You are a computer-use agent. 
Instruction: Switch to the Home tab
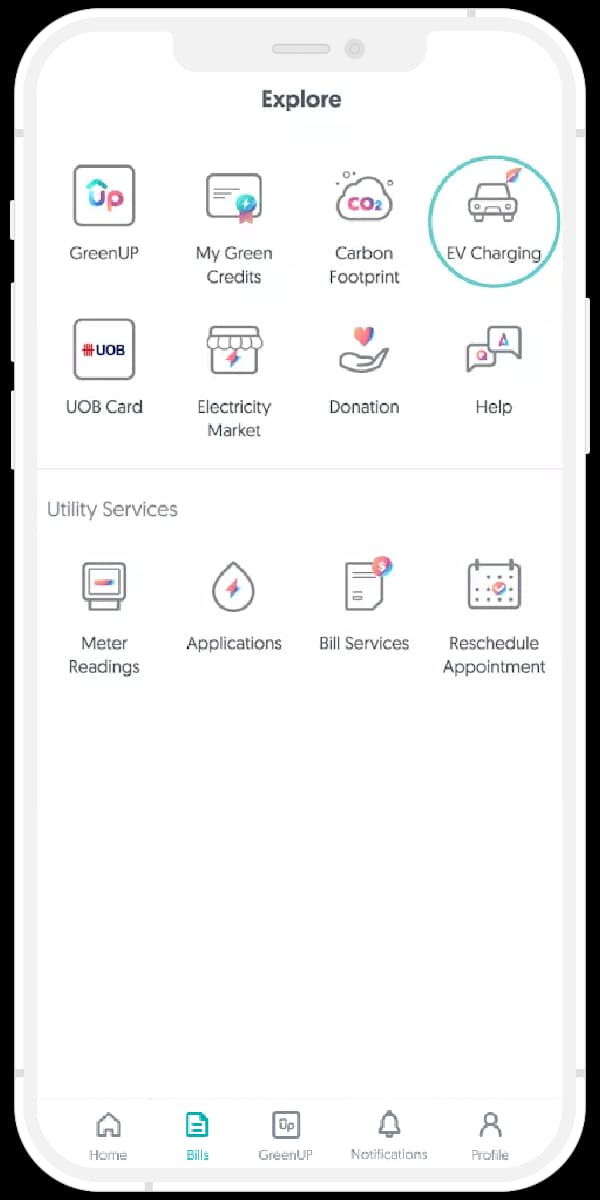tap(108, 1136)
